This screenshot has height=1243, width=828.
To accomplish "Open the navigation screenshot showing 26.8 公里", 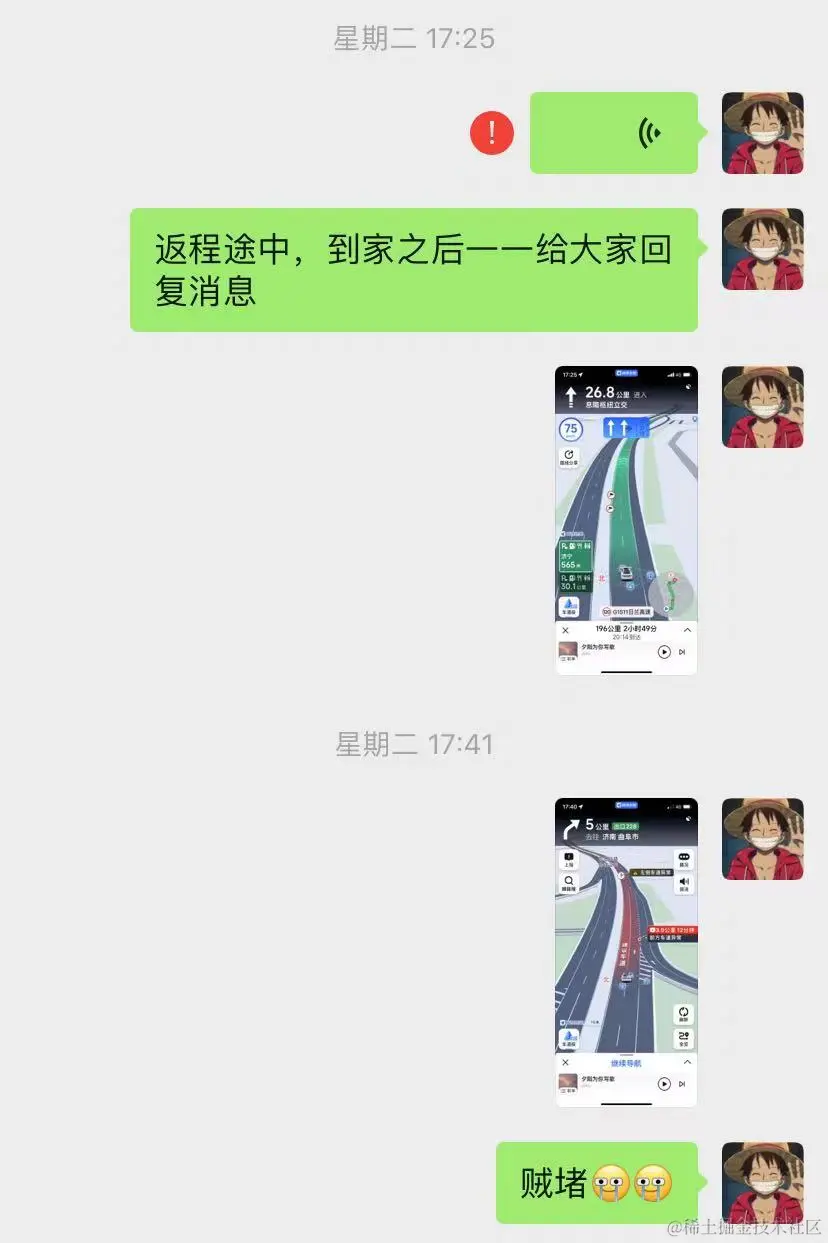I will pyautogui.click(x=626, y=520).
